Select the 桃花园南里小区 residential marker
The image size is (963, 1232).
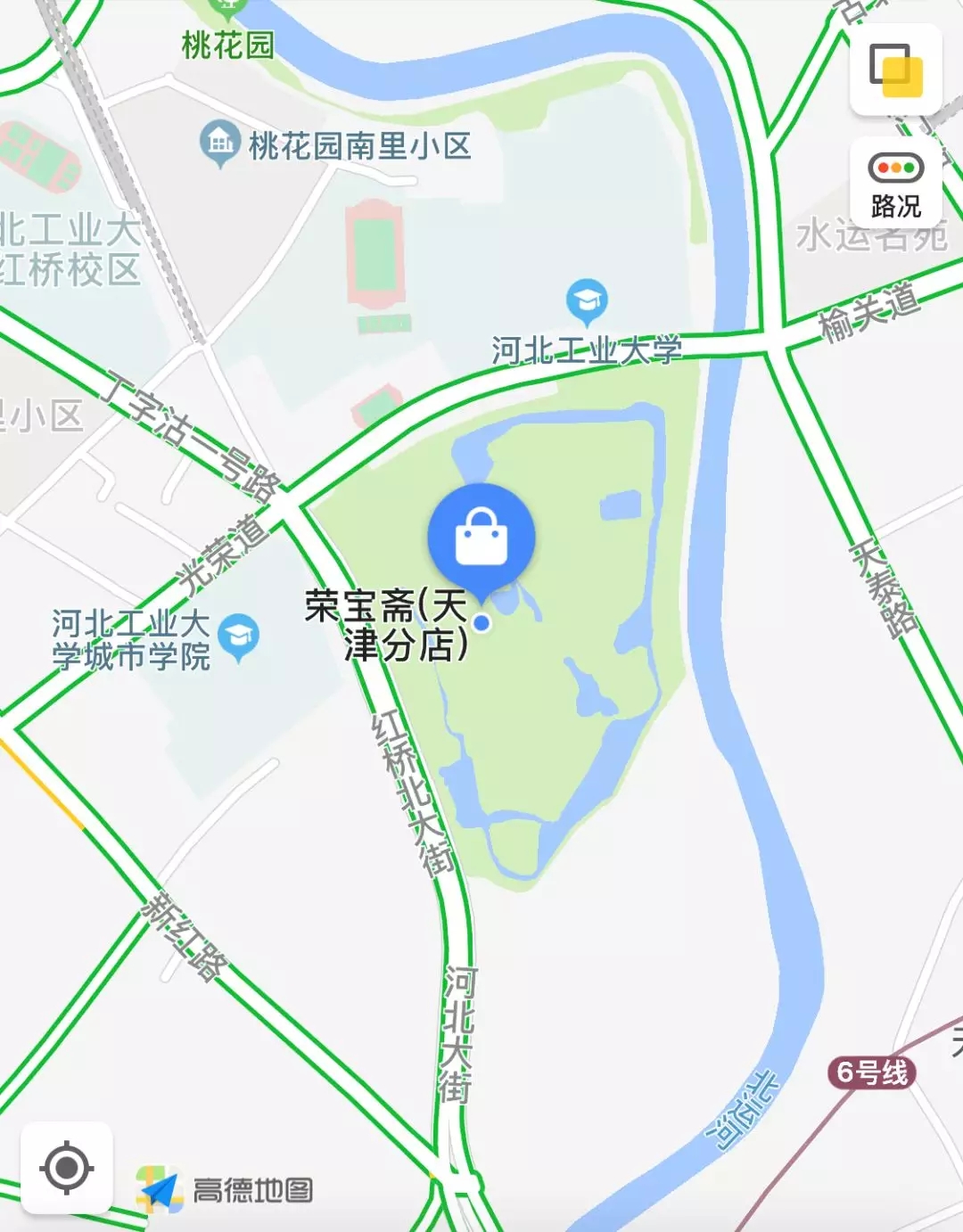click(x=220, y=143)
